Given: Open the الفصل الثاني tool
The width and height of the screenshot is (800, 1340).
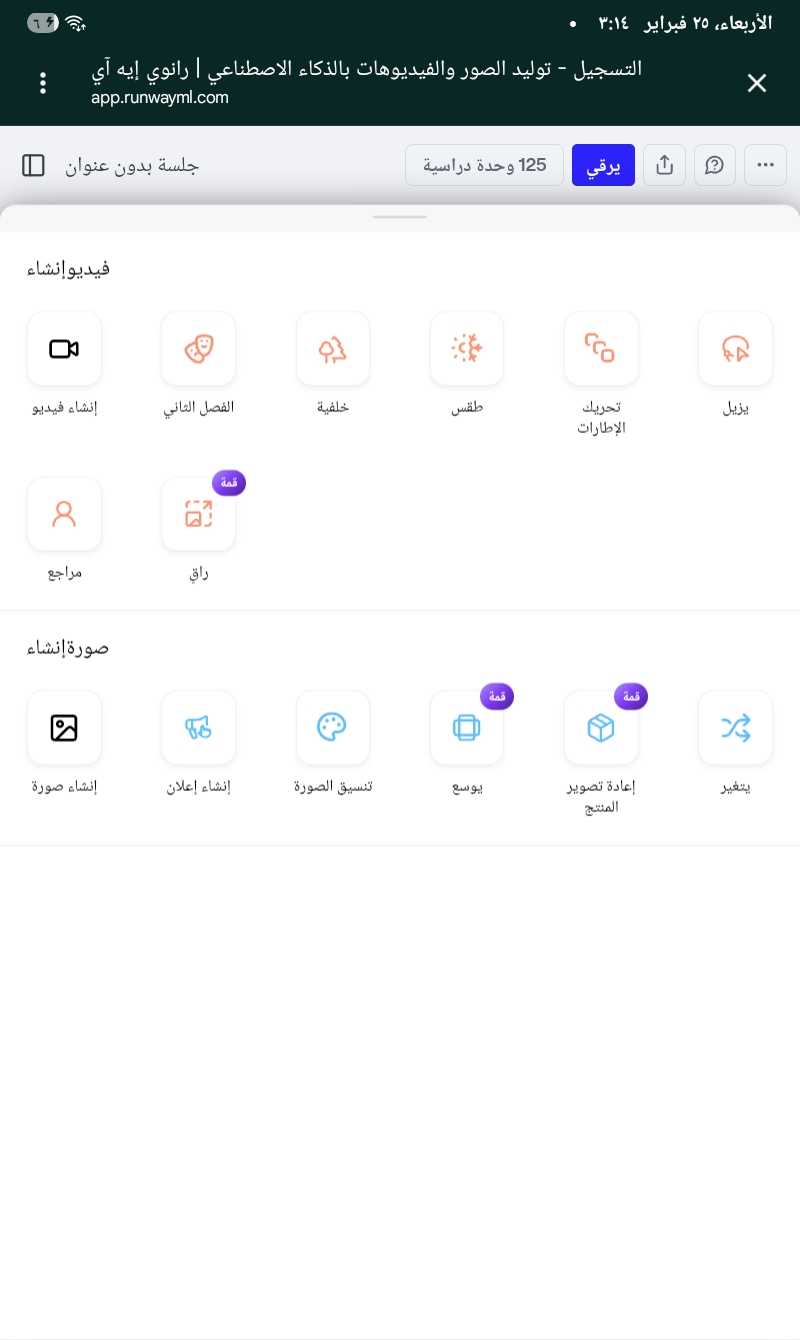Looking at the screenshot, I should tap(198, 349).
